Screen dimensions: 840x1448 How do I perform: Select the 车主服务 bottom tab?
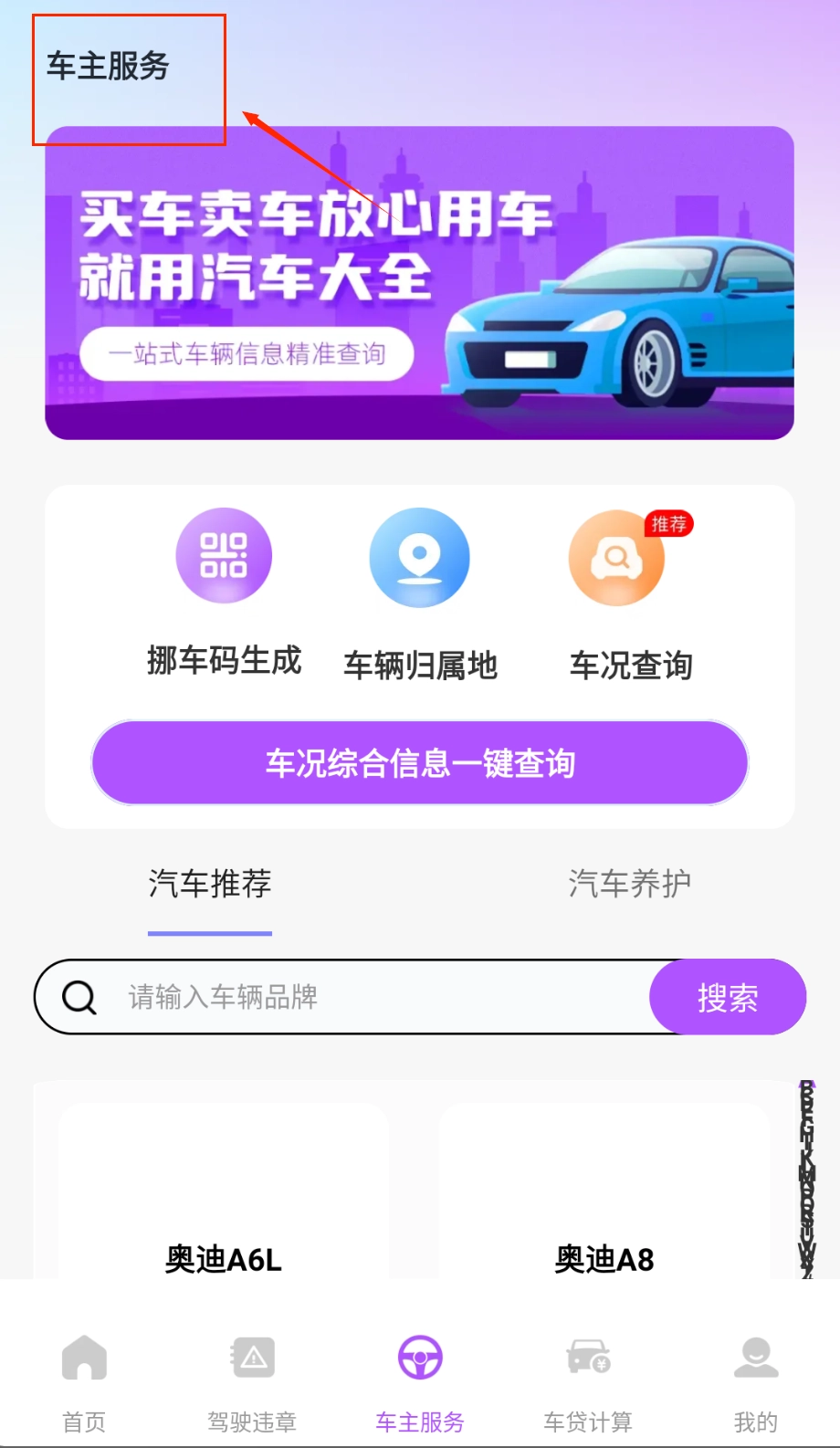[420, 1380]
